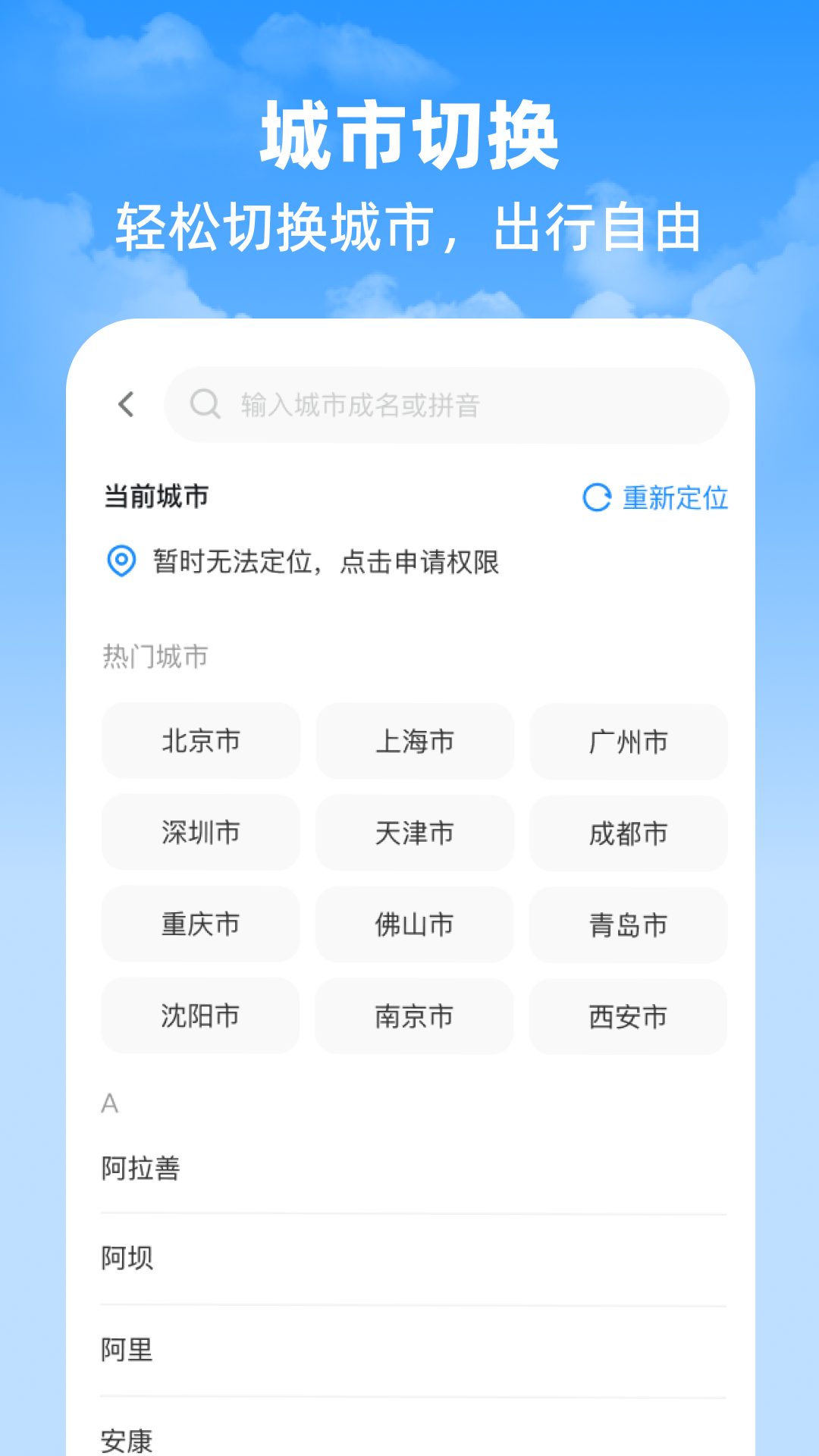Image resolution: width=819 pixels, height=1456 pixels.
Task: Choose 成都市 from the grid
Action: pyautogui.click(x=628, y=833)
